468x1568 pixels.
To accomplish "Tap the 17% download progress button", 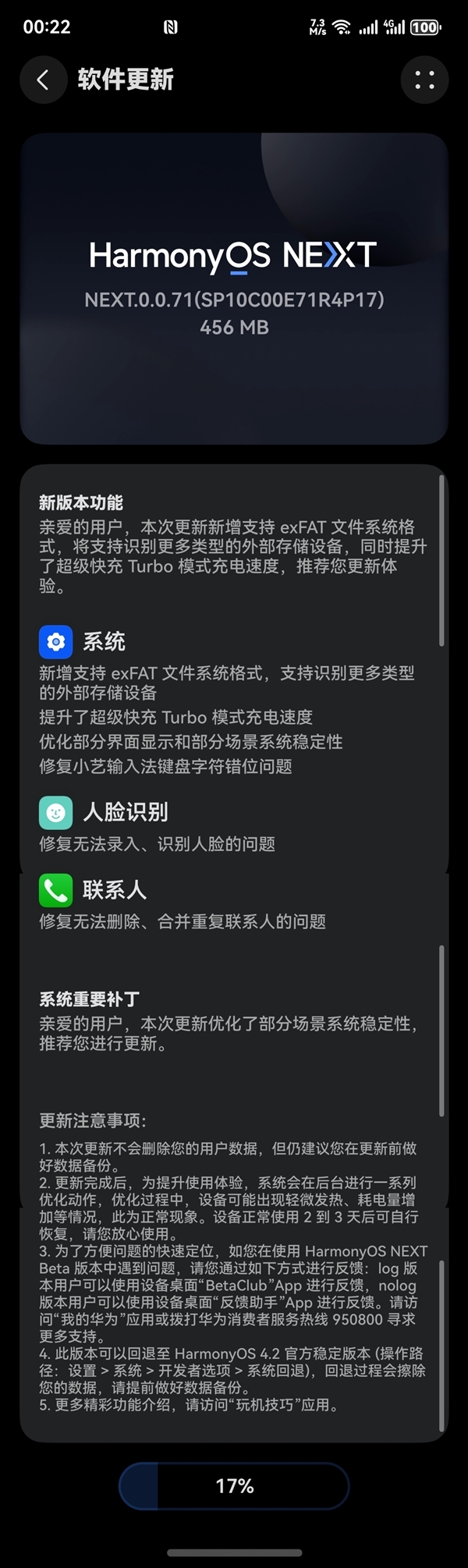I will coord(234,1486).
